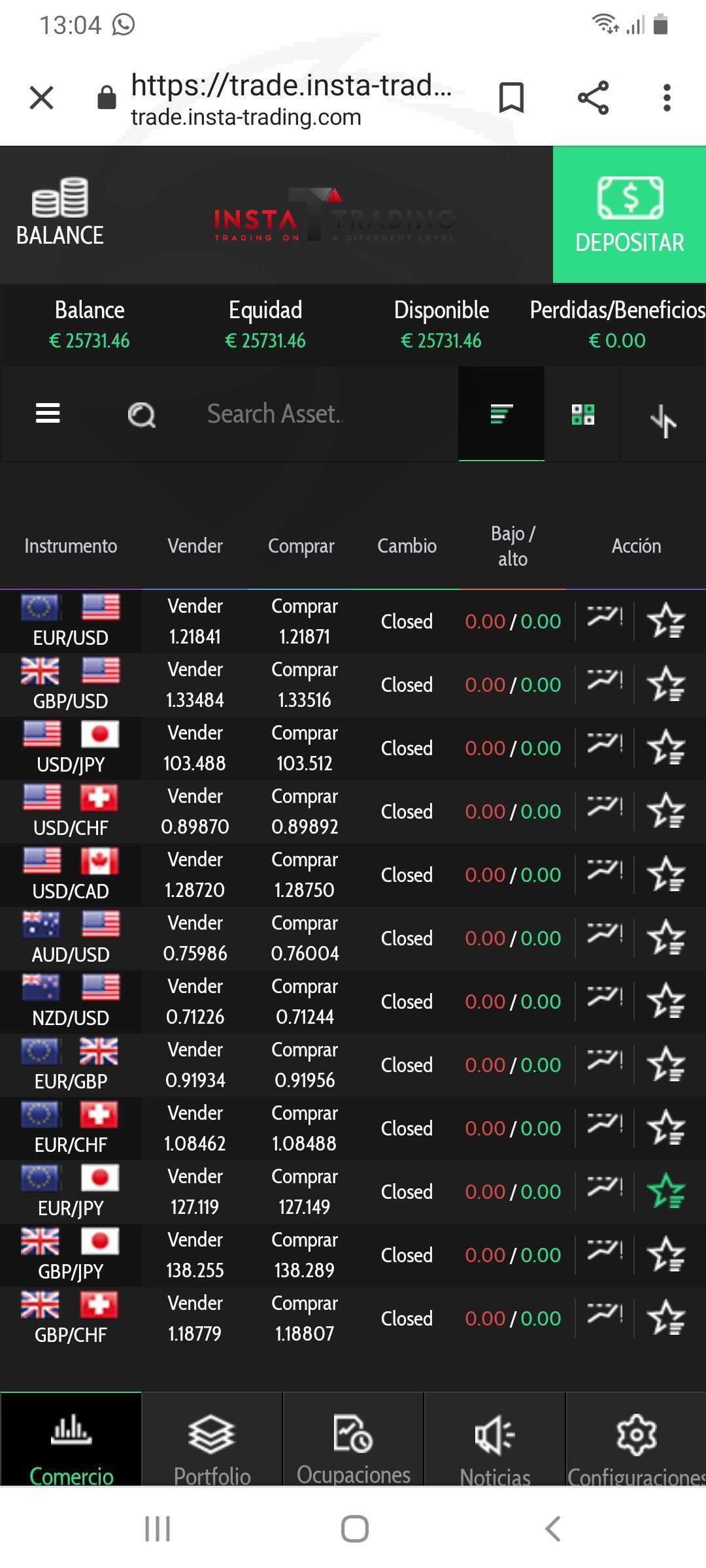Tap the DEPOSITAR button
The width and height of the screenshot is (706, 1568).
point(630,215)
